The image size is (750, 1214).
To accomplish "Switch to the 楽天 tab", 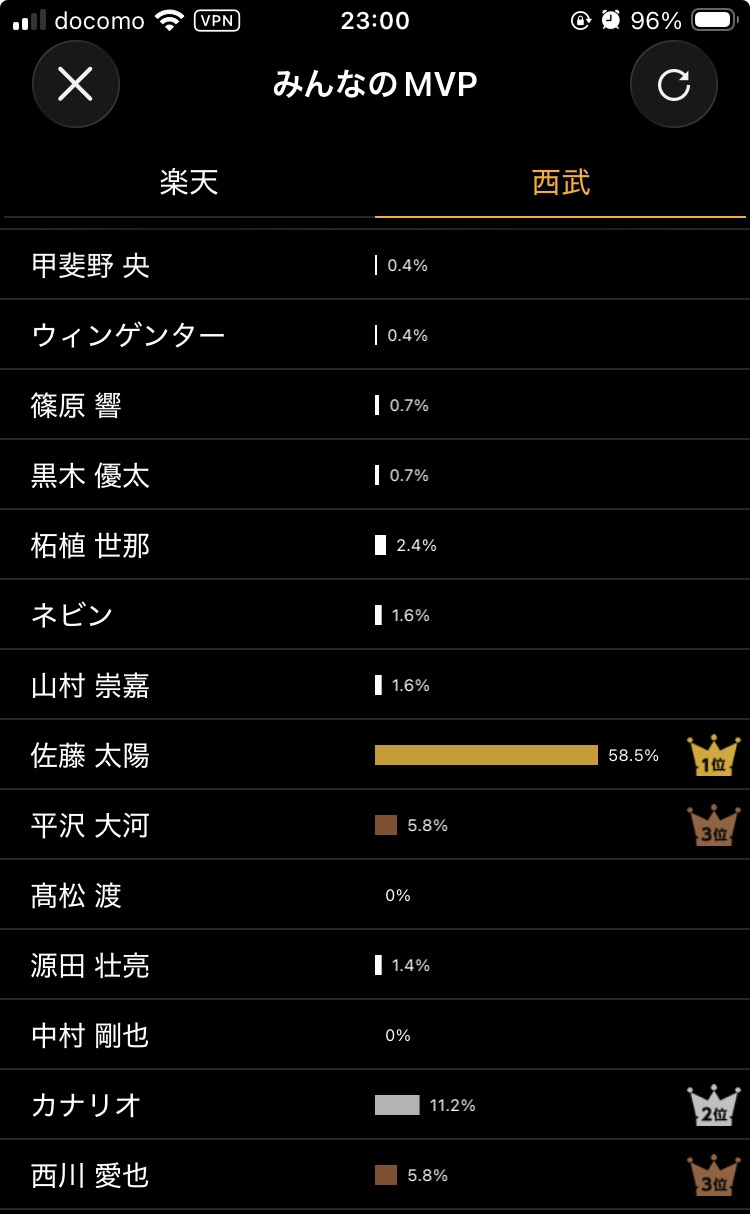I will (x=188, y=182).
